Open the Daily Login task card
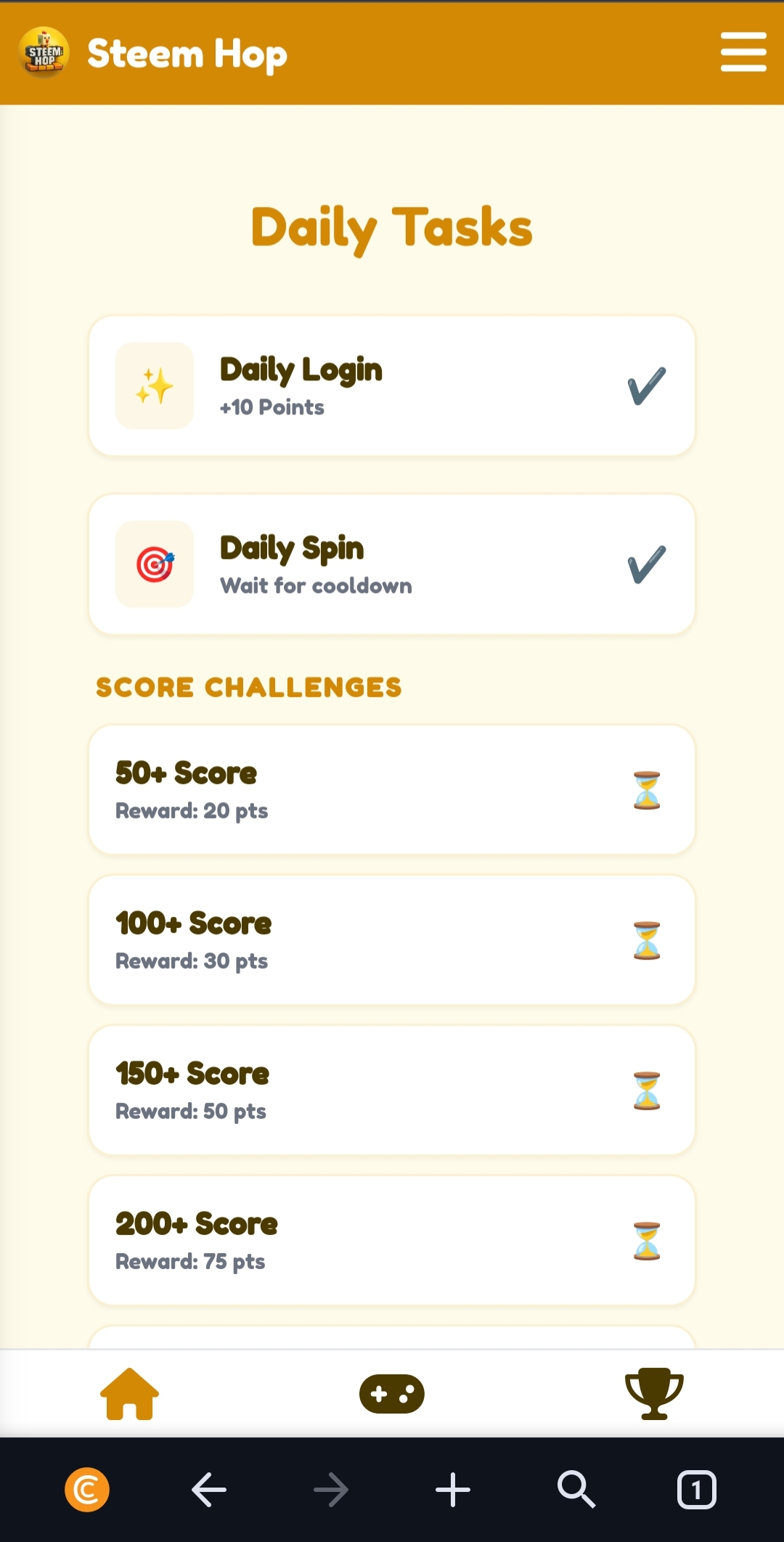784x1542 pixels. click(x=392, y=385)
